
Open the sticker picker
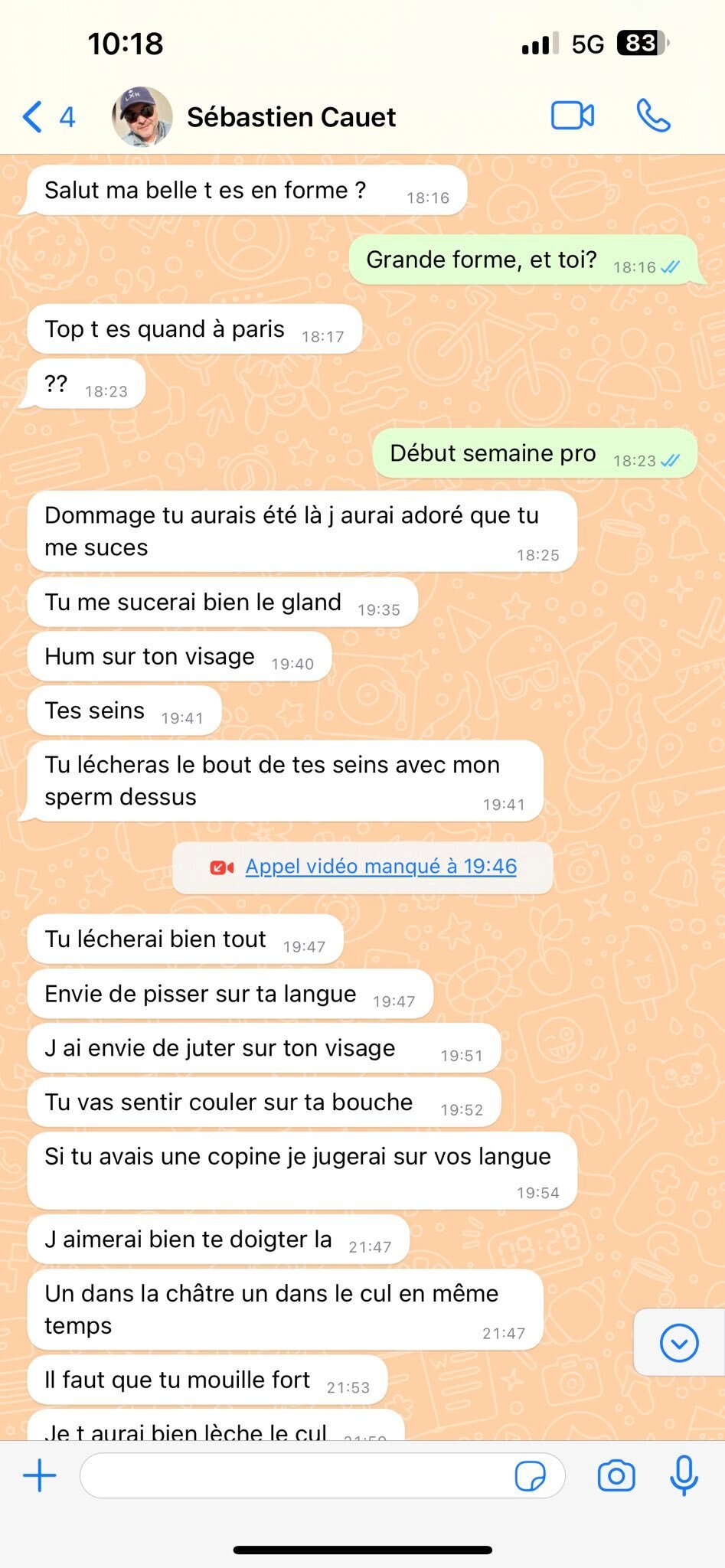click(x=530, y=1476)
